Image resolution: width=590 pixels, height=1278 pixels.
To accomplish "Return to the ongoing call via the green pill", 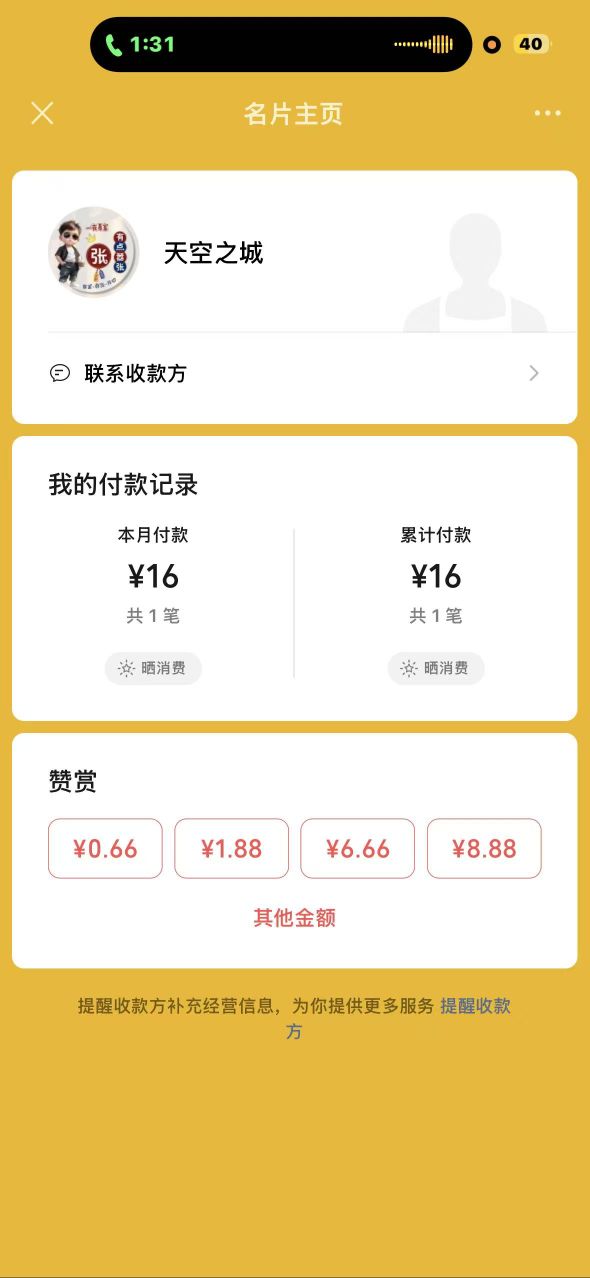I will click(x=141, y=44).
